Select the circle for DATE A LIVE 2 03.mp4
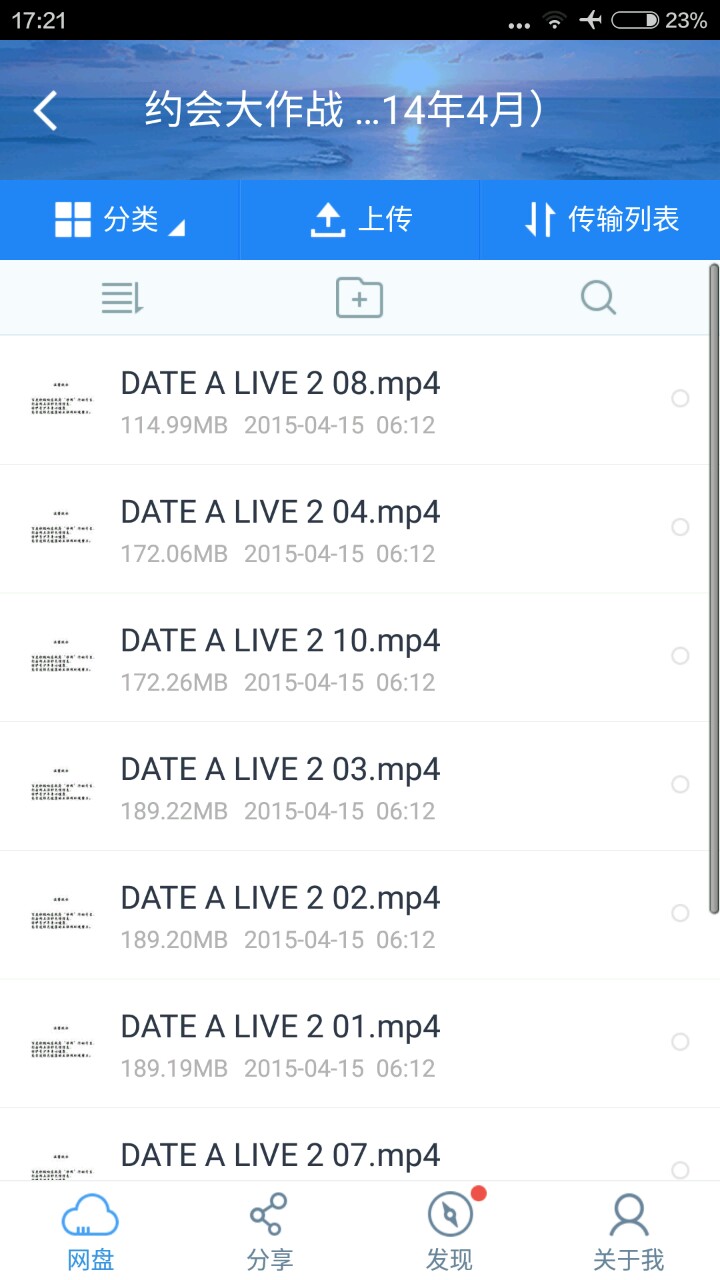Viewport: 720px width, 1280px height. [x=680, y=785]
